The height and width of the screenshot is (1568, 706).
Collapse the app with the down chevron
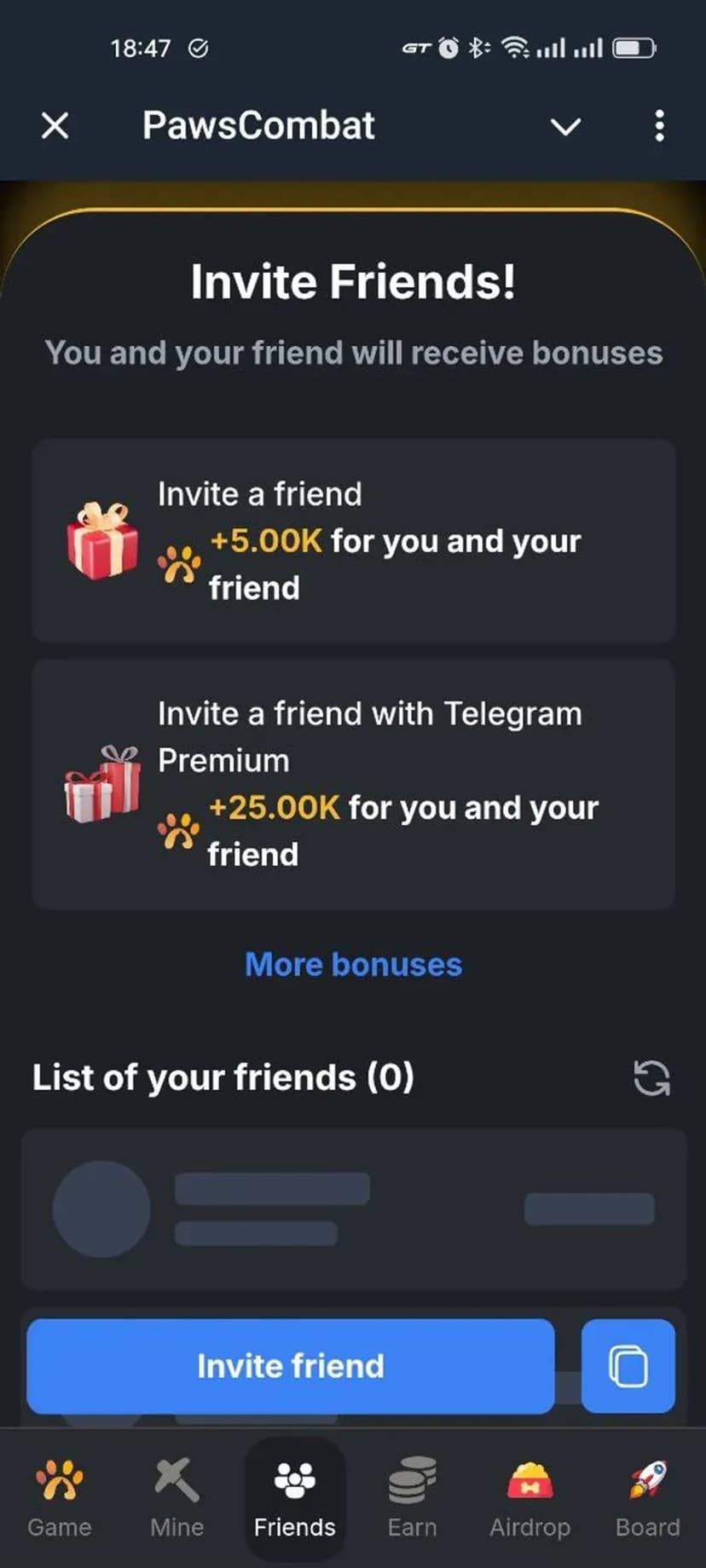[x=565, y=127]
